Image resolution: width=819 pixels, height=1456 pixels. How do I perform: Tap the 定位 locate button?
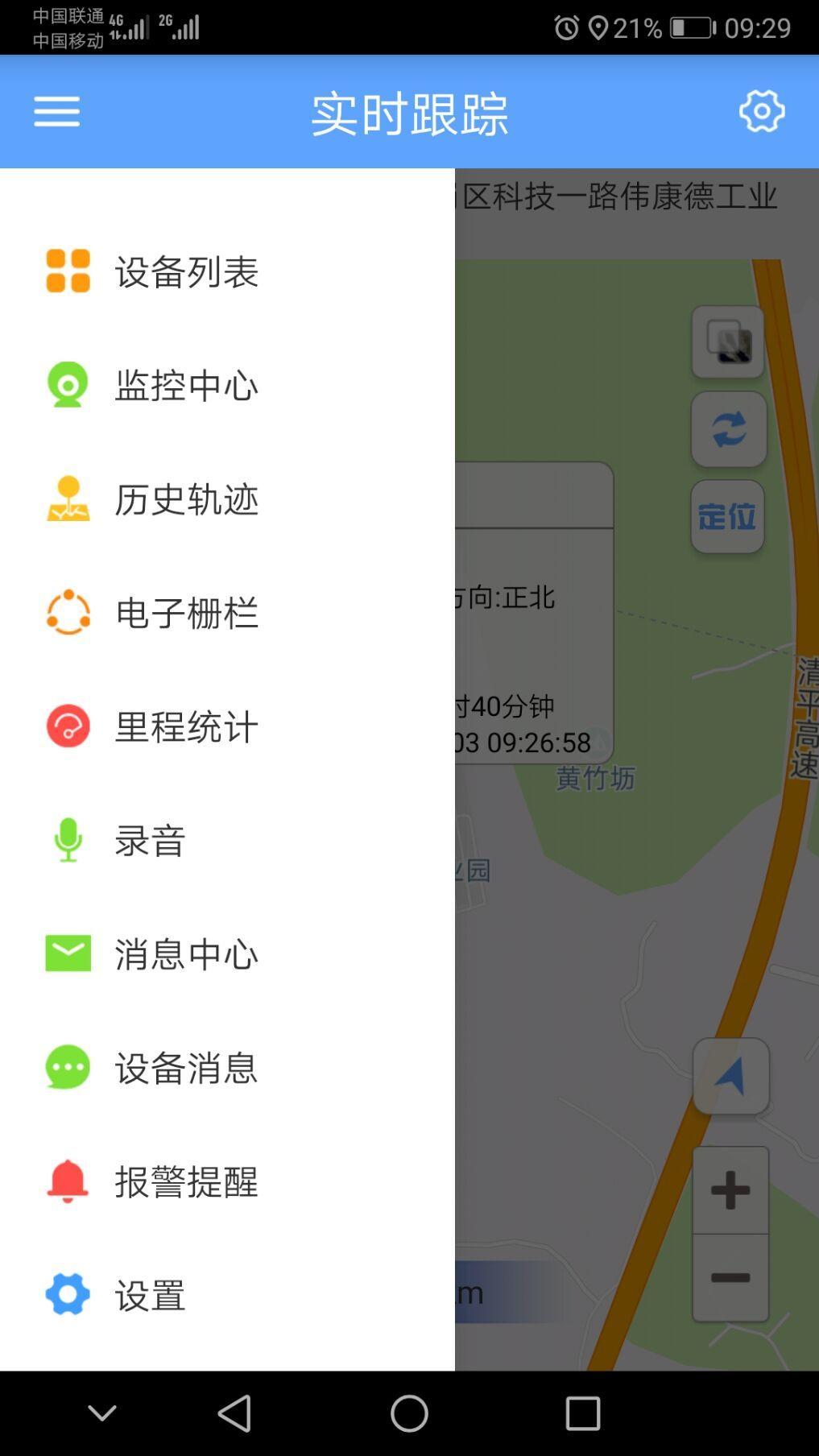click(727, 516)
